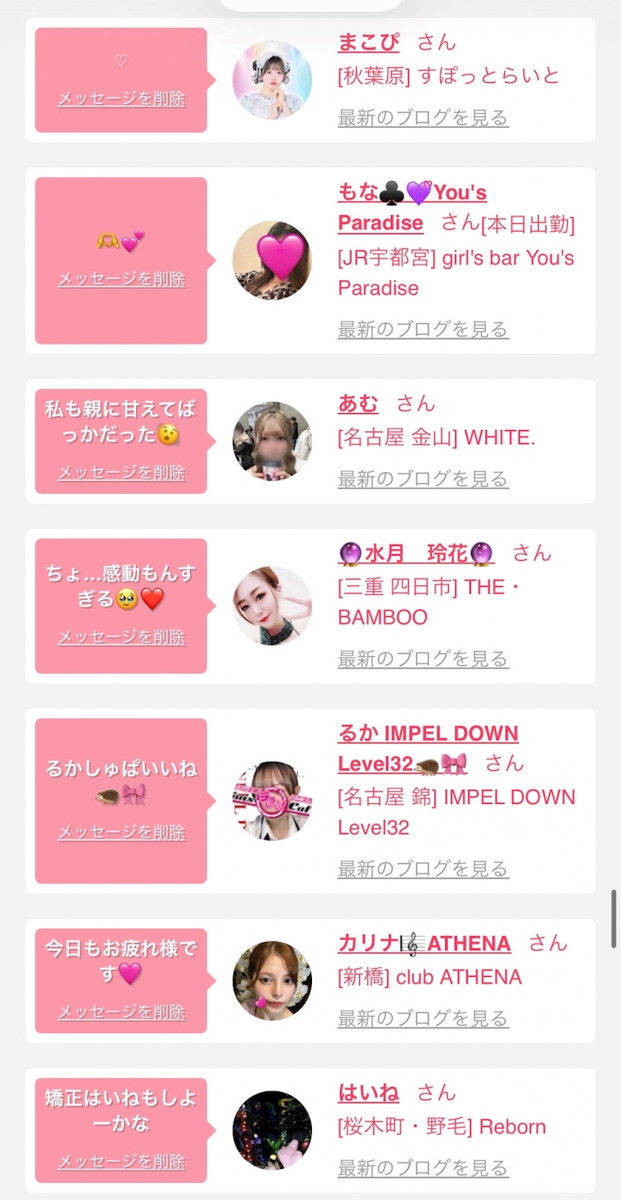This screenshot has width=621, height=1200.
Task: Open カリナ ATHENA profile link
Action: (424, 943)
